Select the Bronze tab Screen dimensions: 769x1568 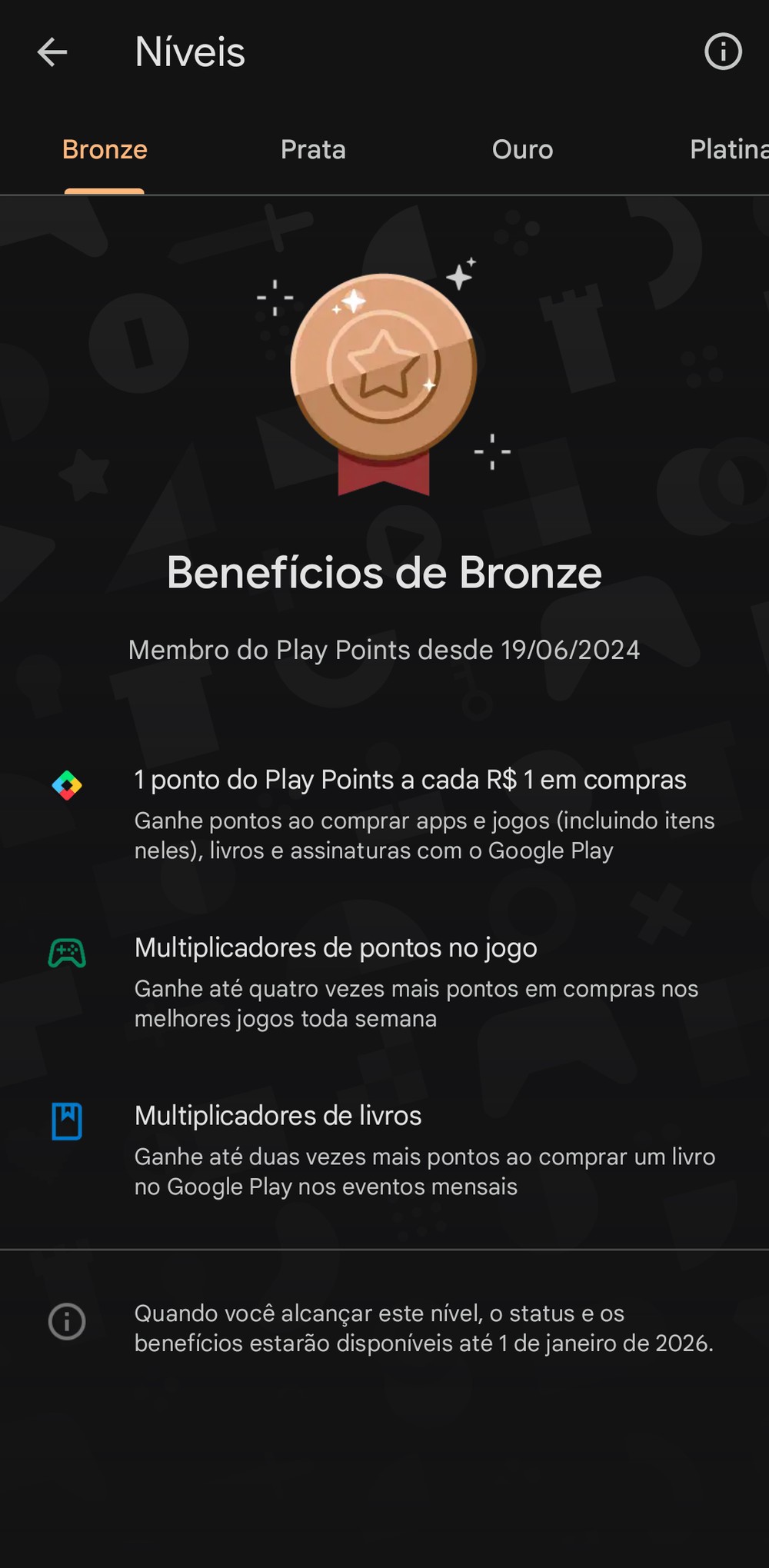(105, 149)
